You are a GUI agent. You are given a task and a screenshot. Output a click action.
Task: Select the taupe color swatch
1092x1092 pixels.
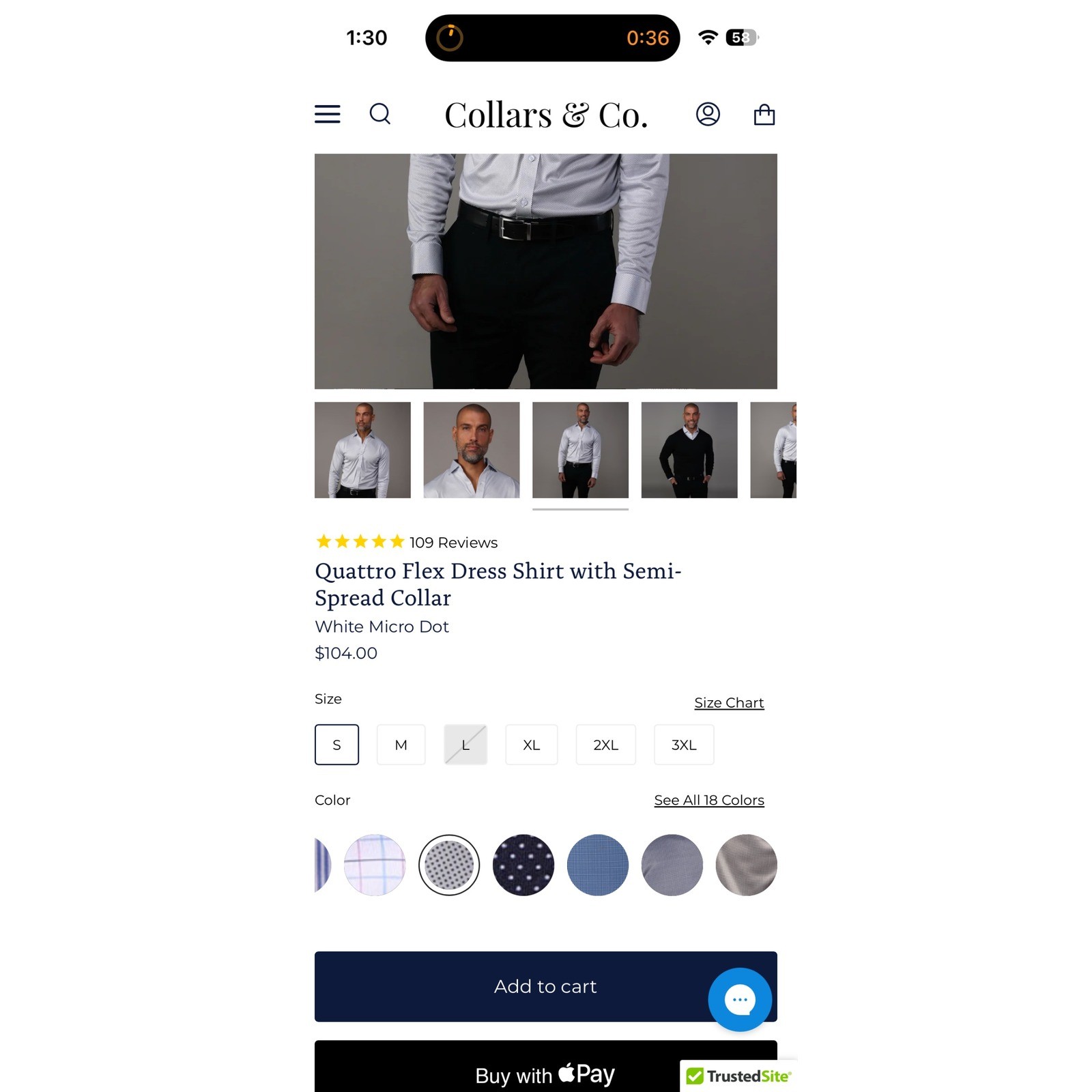pyautogui.click(x=746, y=865)
